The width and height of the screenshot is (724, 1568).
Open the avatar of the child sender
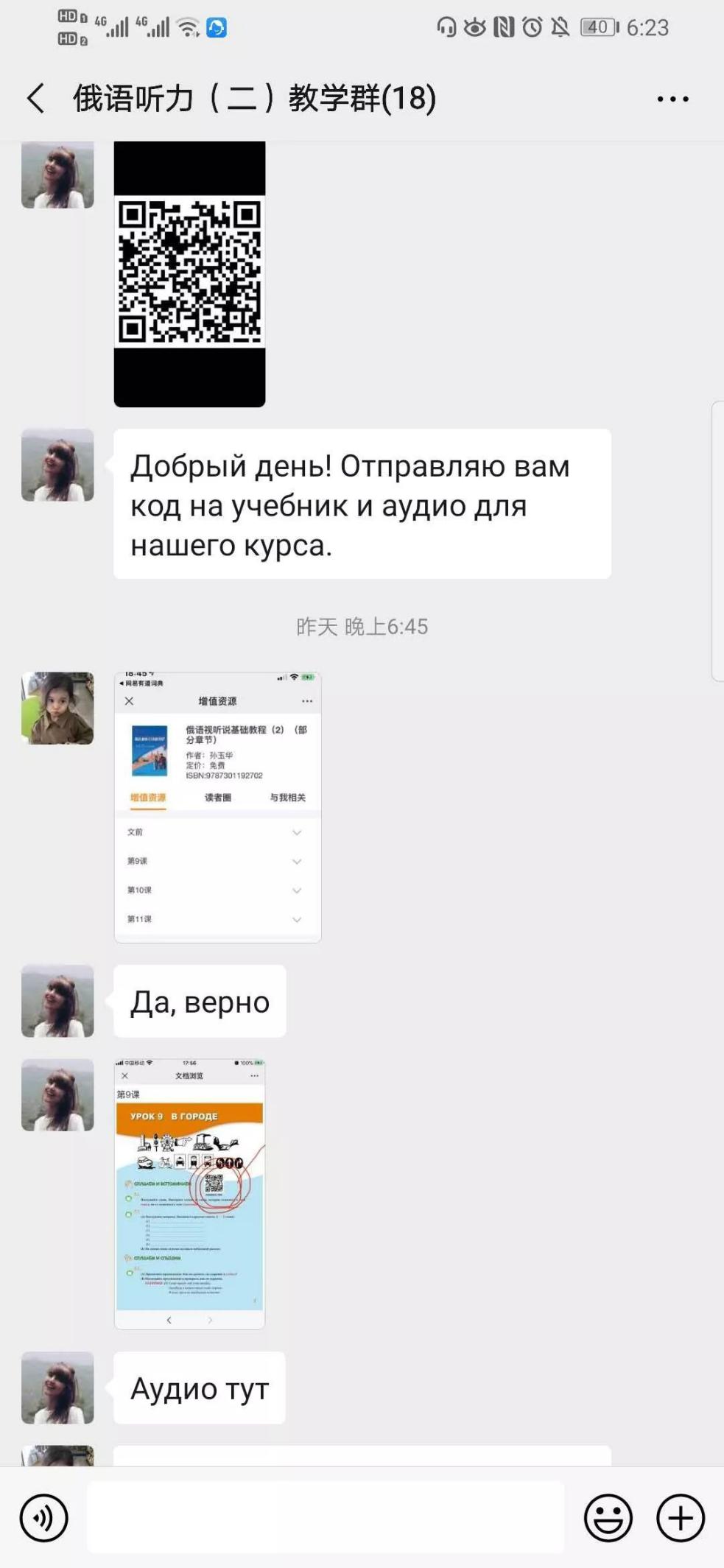click(57, 708)
